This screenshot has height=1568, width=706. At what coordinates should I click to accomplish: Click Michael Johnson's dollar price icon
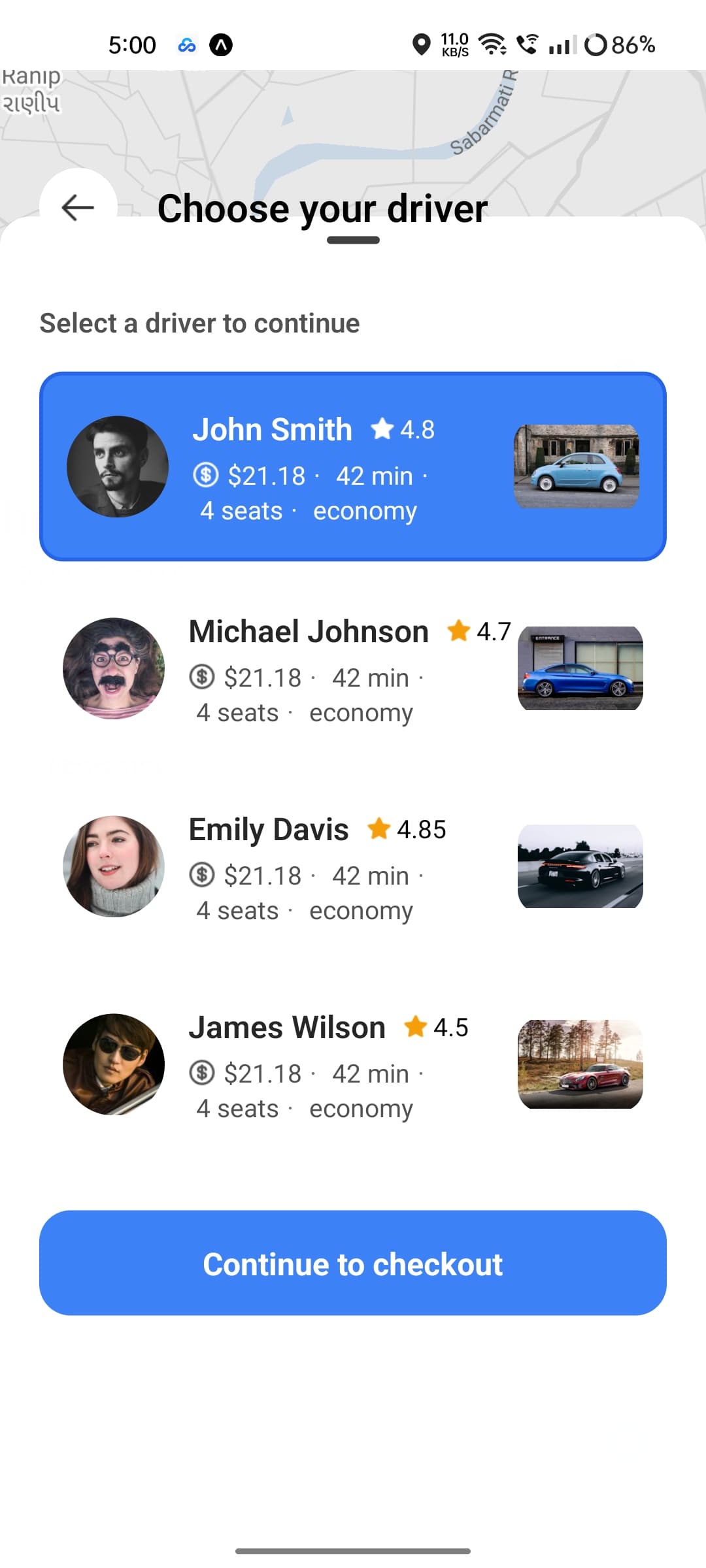pos(203,678)
